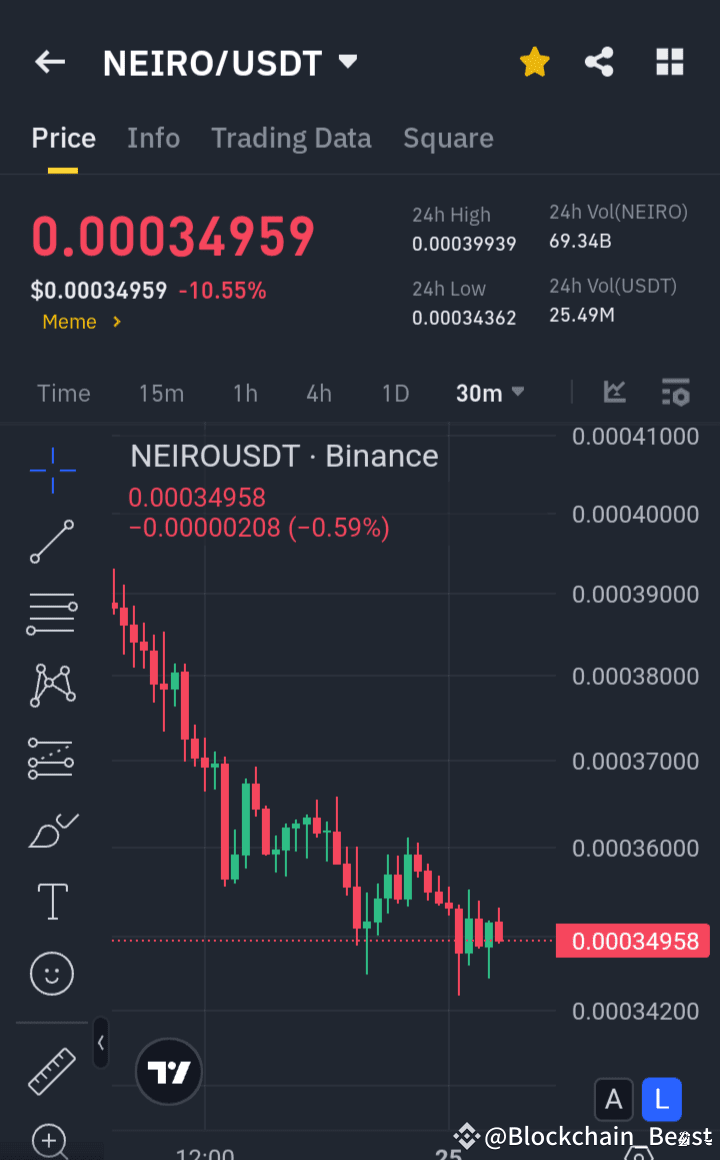The width and height of the screenshot is (720, 1160).
Task: Open the emoji sticker tool
Action: coord(51,973)
